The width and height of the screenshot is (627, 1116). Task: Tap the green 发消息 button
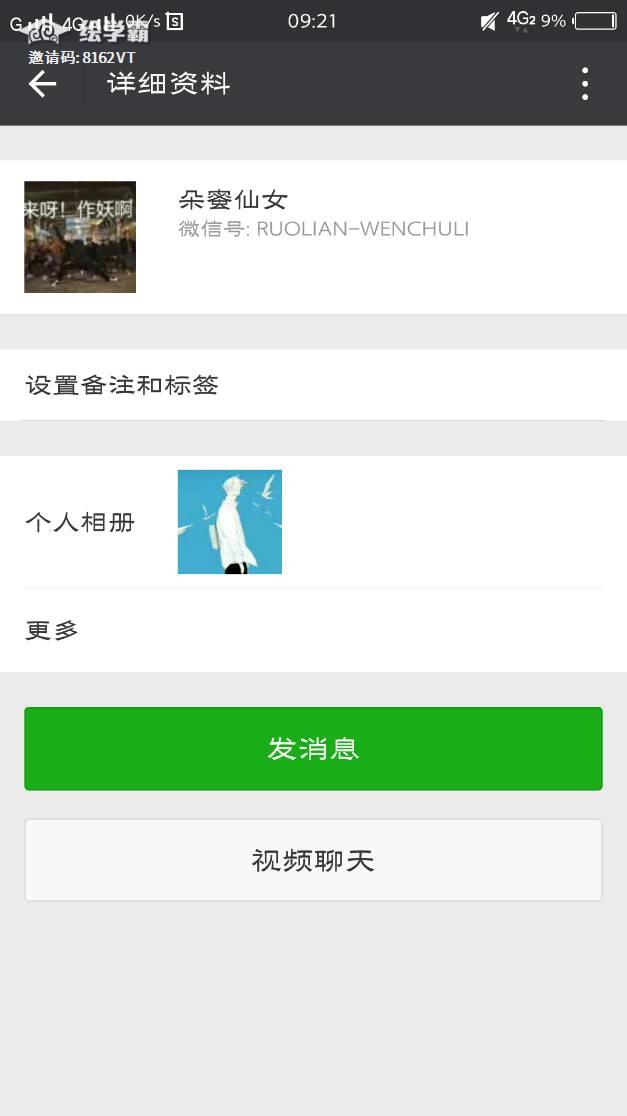313,748
